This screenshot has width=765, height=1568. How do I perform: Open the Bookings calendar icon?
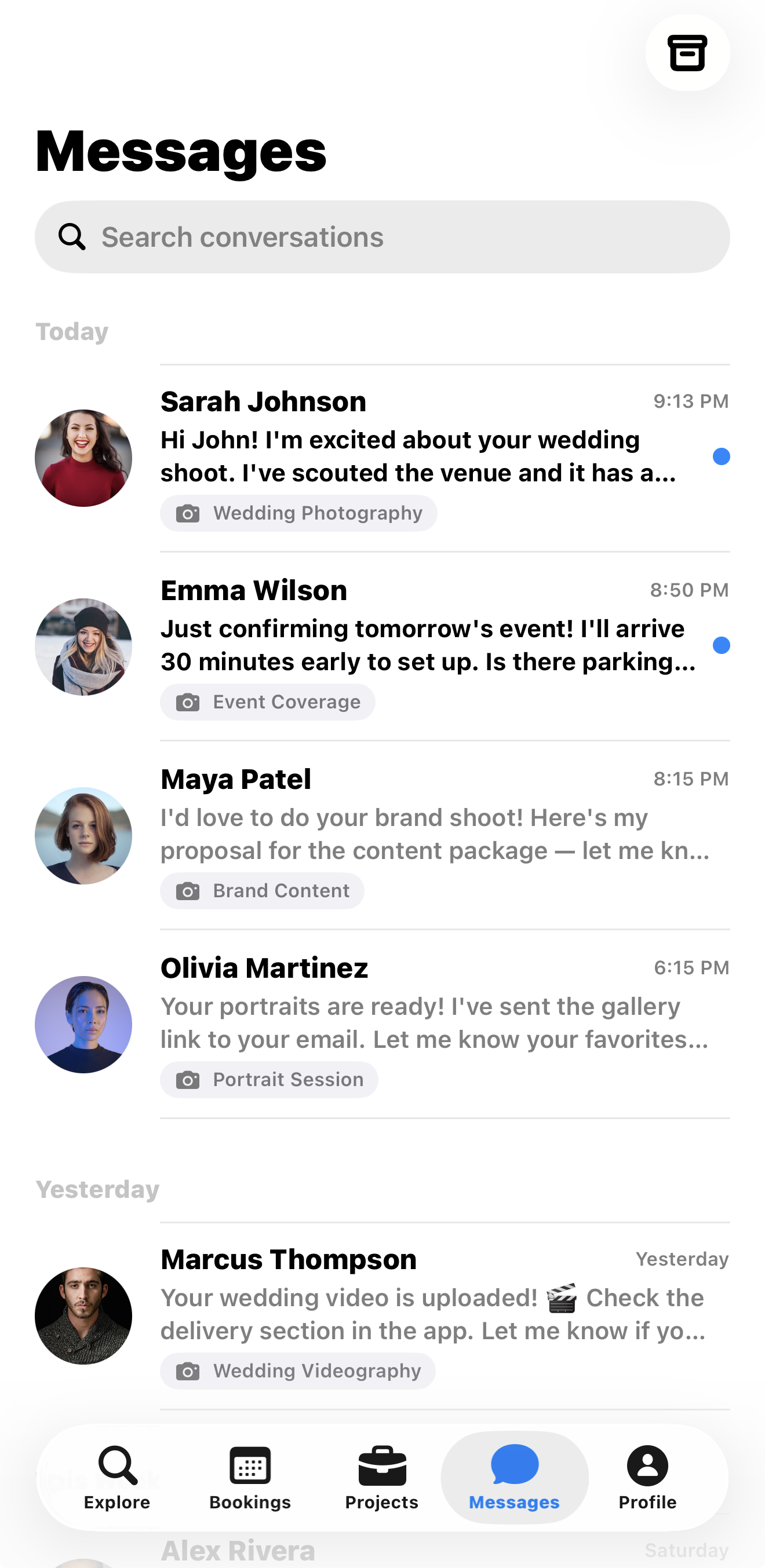[249, 1465]
